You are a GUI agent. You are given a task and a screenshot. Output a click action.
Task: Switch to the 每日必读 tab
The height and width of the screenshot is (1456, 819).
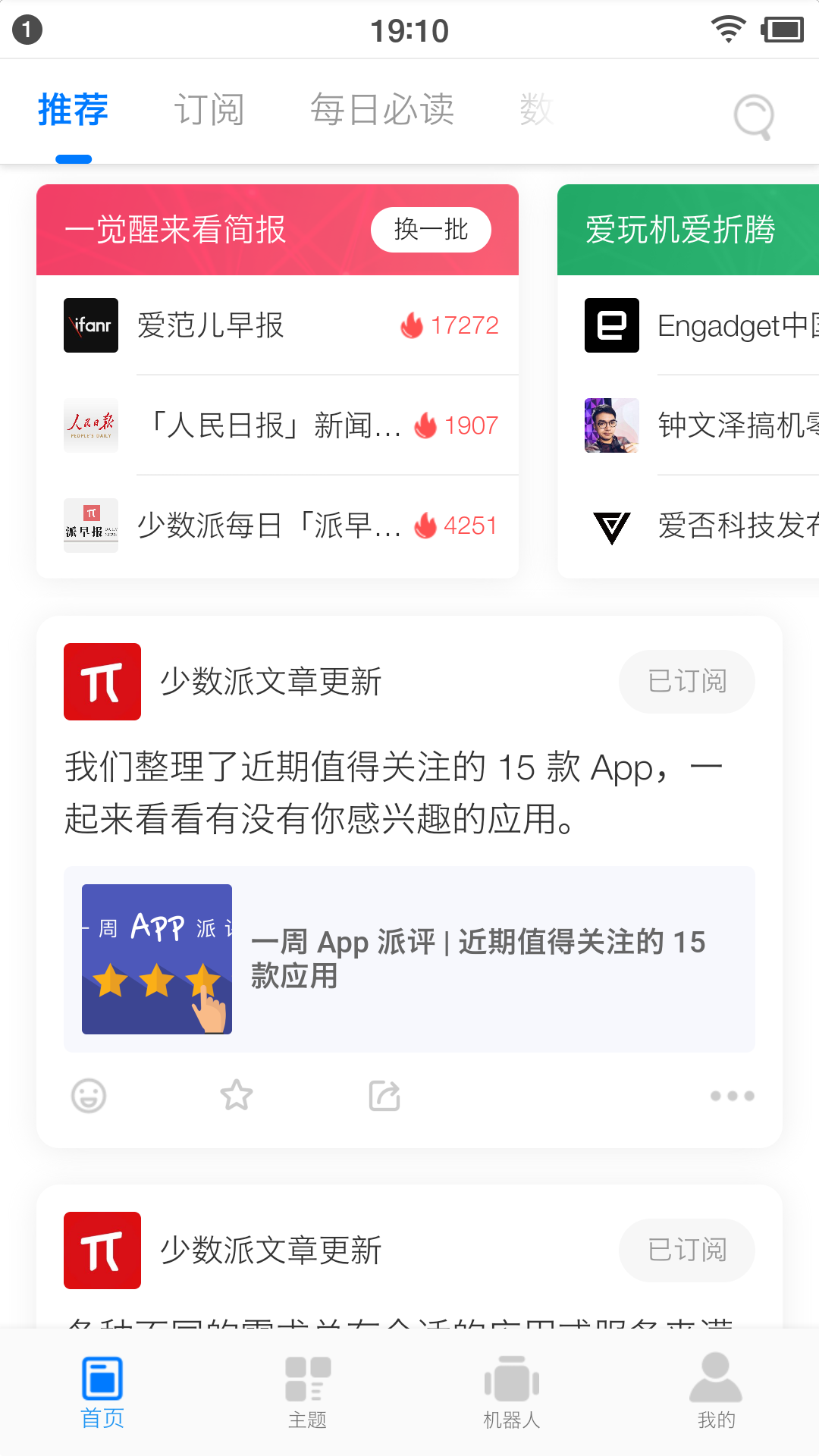coord(381,110)
